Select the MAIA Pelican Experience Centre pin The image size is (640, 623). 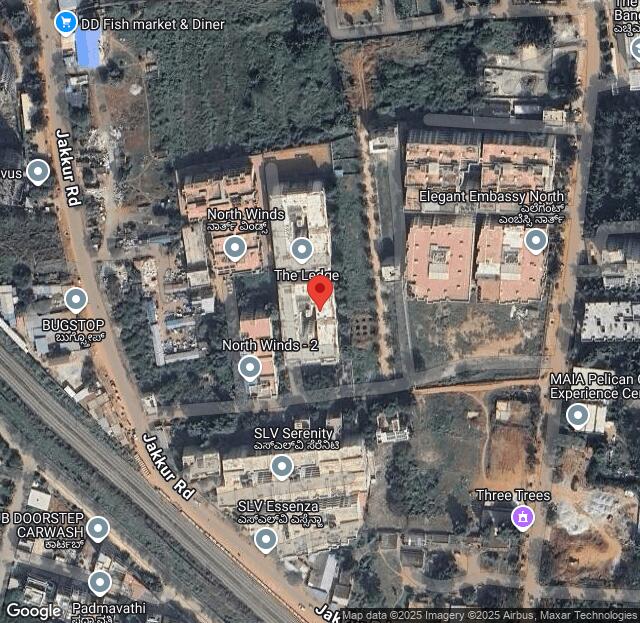pos(577,415)
